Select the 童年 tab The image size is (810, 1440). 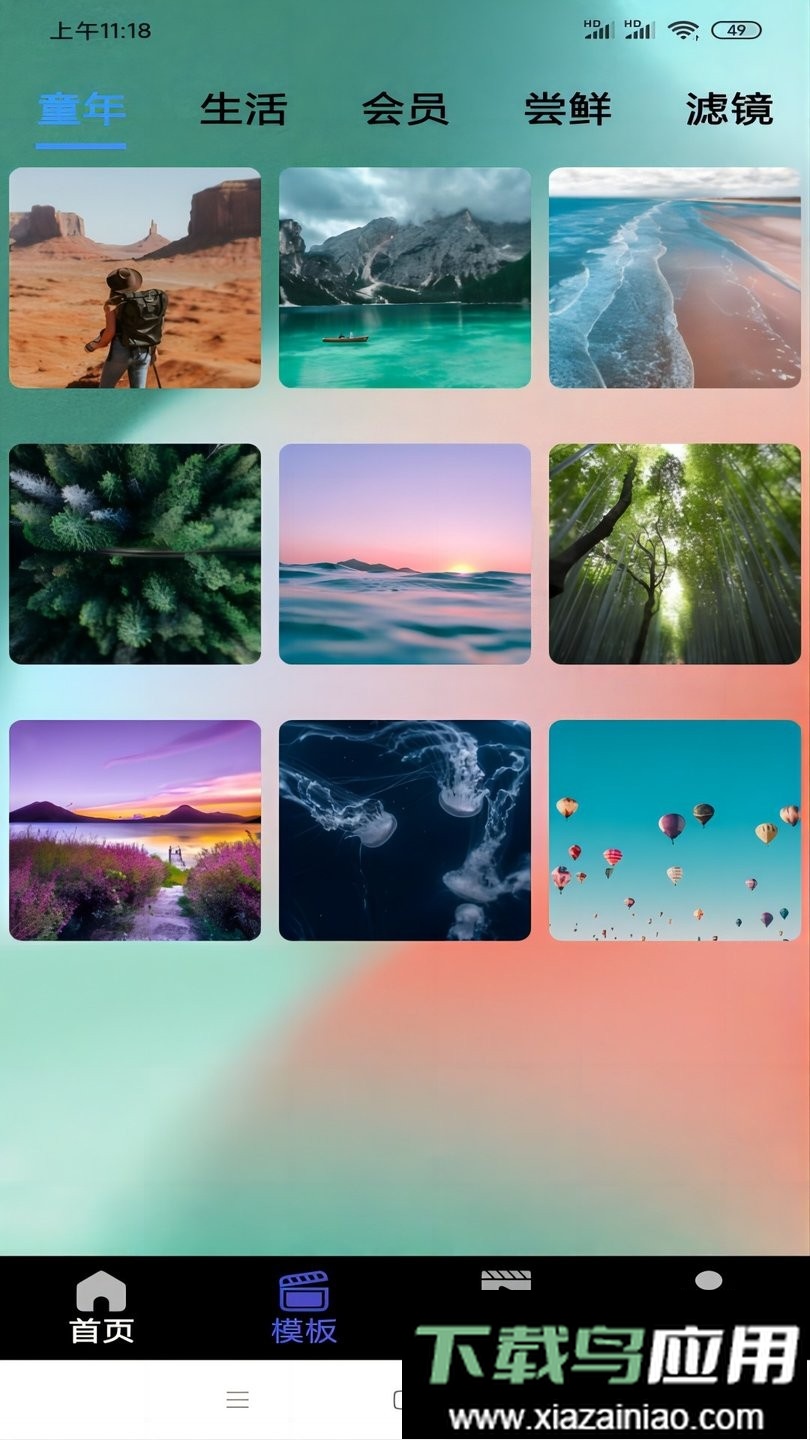click(81, 109)
